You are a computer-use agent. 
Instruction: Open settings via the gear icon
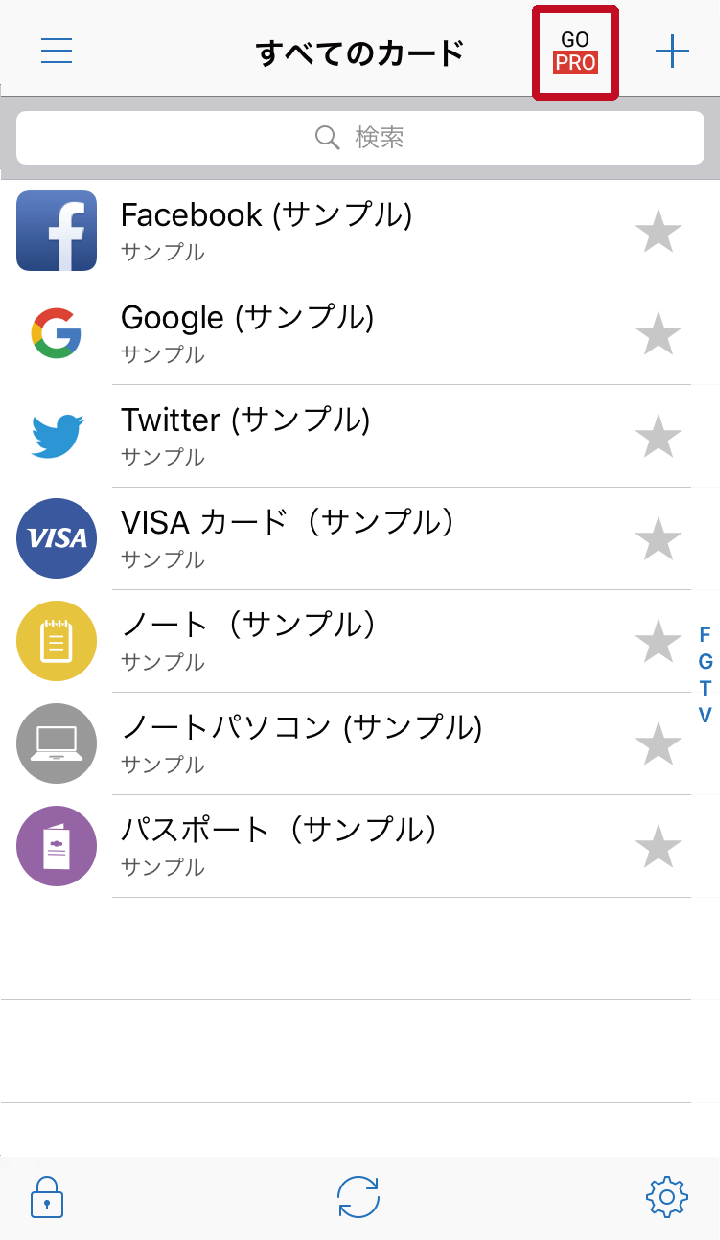[667, 1197]
